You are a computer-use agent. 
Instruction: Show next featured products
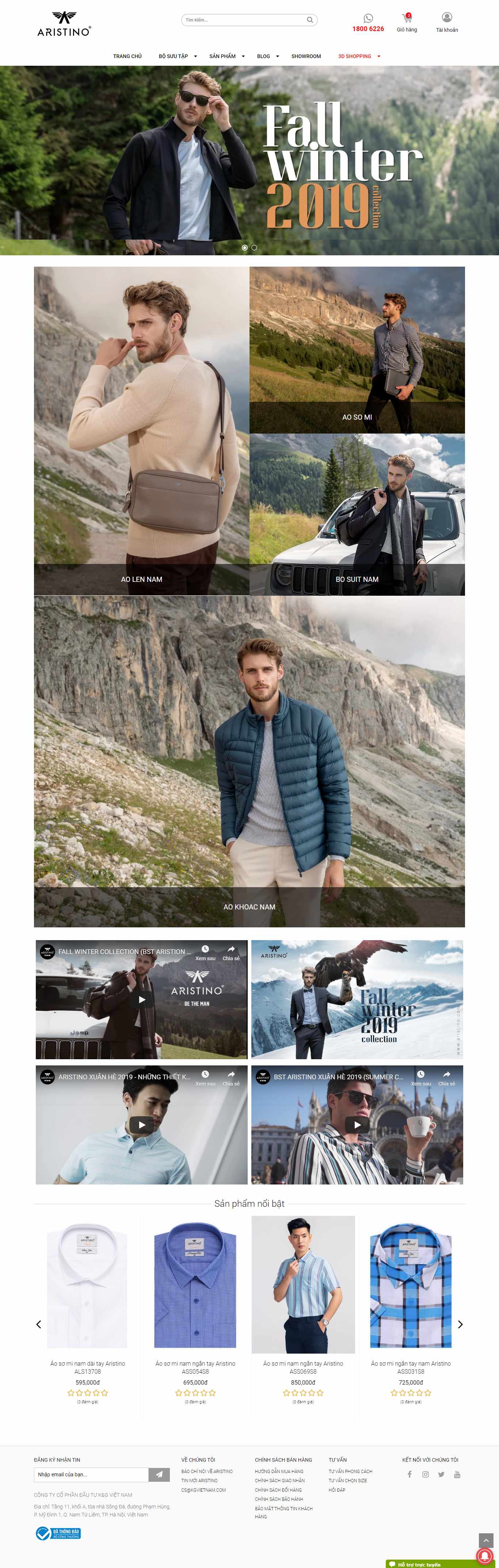[460, 1324]
